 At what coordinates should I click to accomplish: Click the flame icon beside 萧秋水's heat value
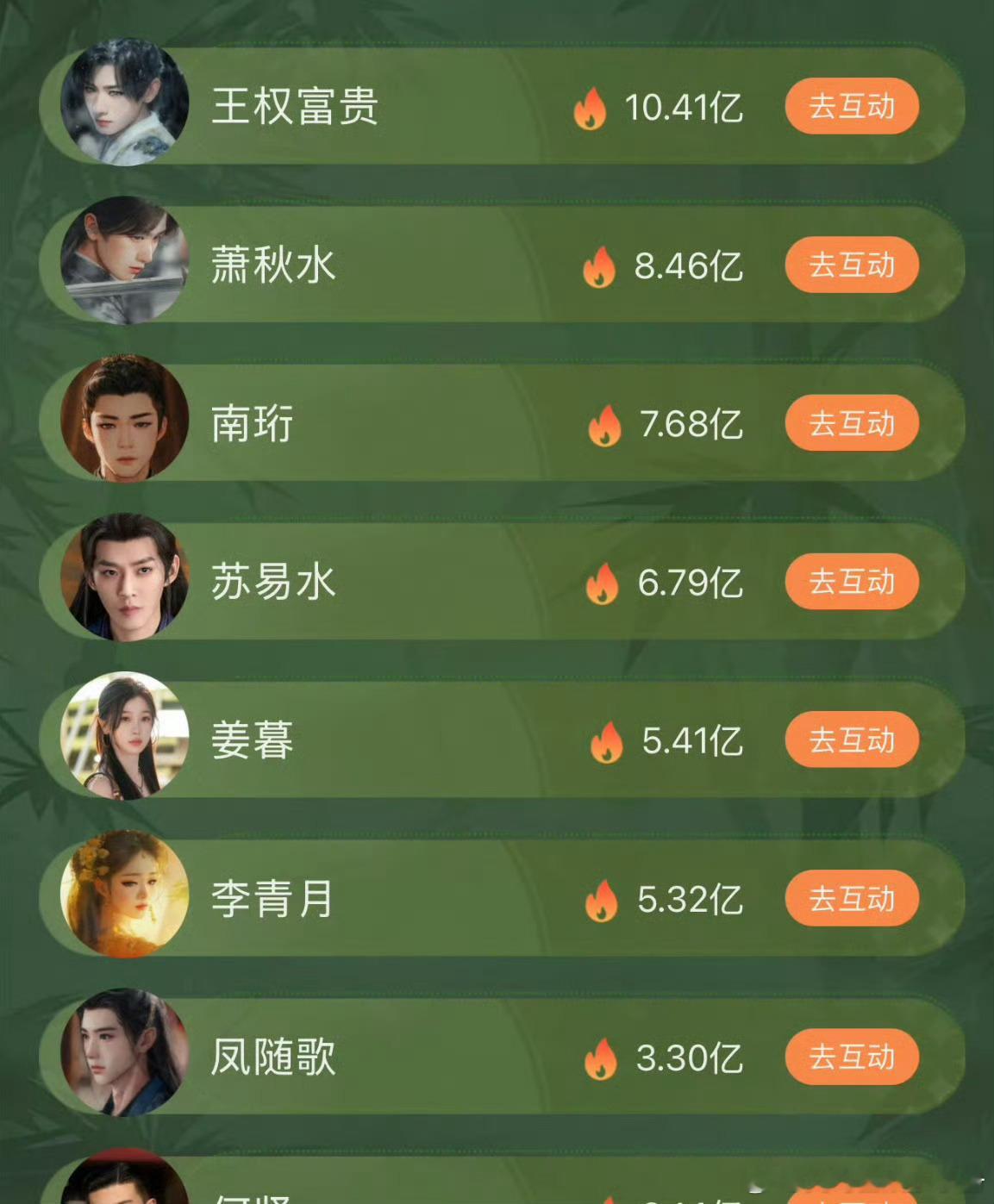(x=598, y=265)
